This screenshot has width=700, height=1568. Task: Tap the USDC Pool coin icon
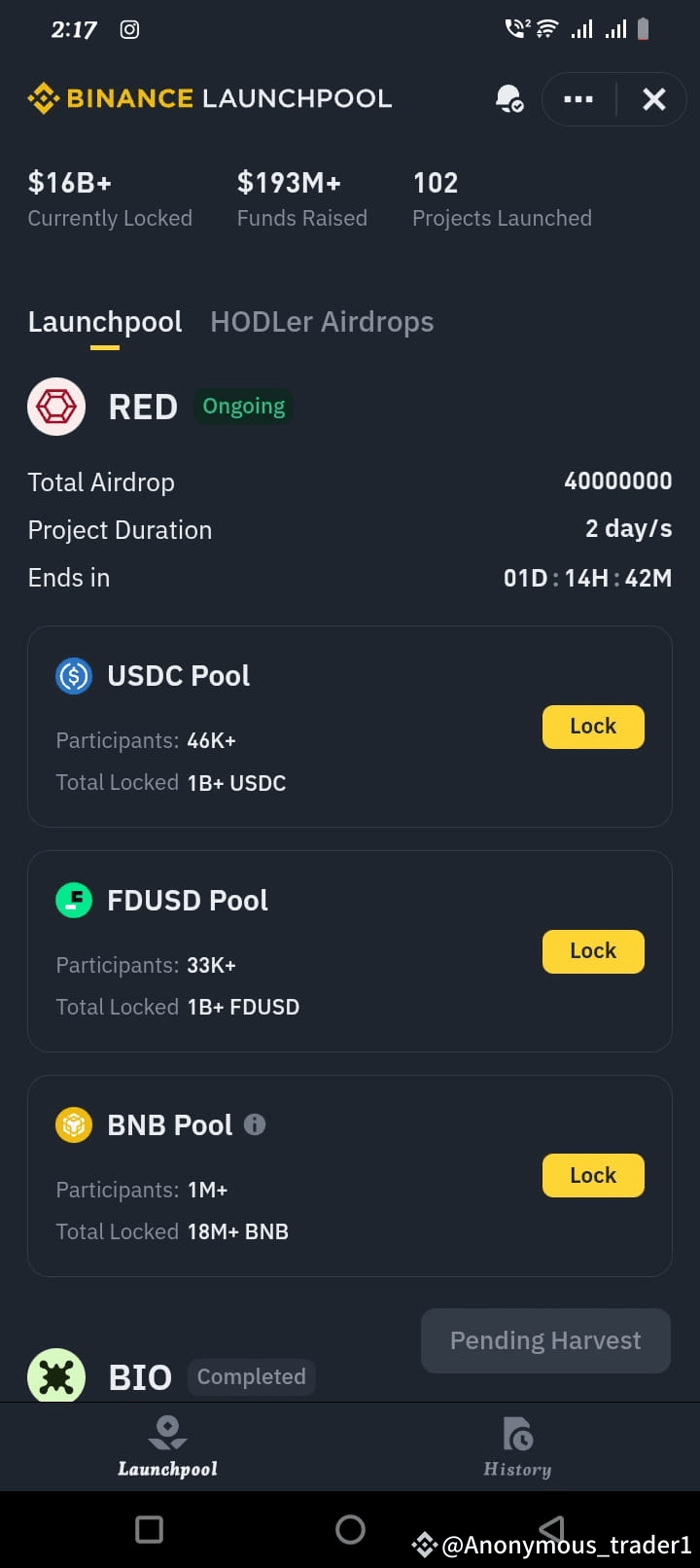point(73,675)
